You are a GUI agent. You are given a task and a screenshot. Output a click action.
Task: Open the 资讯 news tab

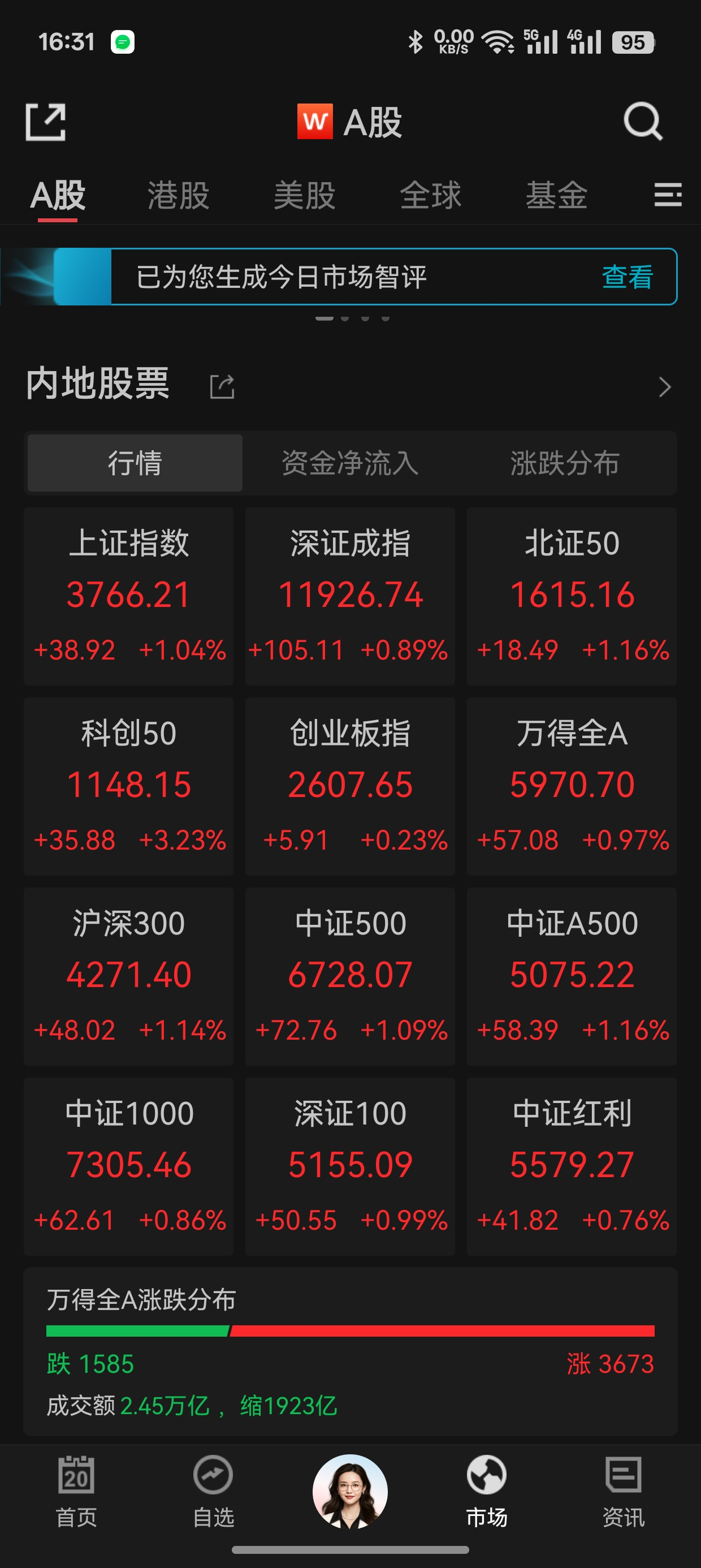(623, 1491)
